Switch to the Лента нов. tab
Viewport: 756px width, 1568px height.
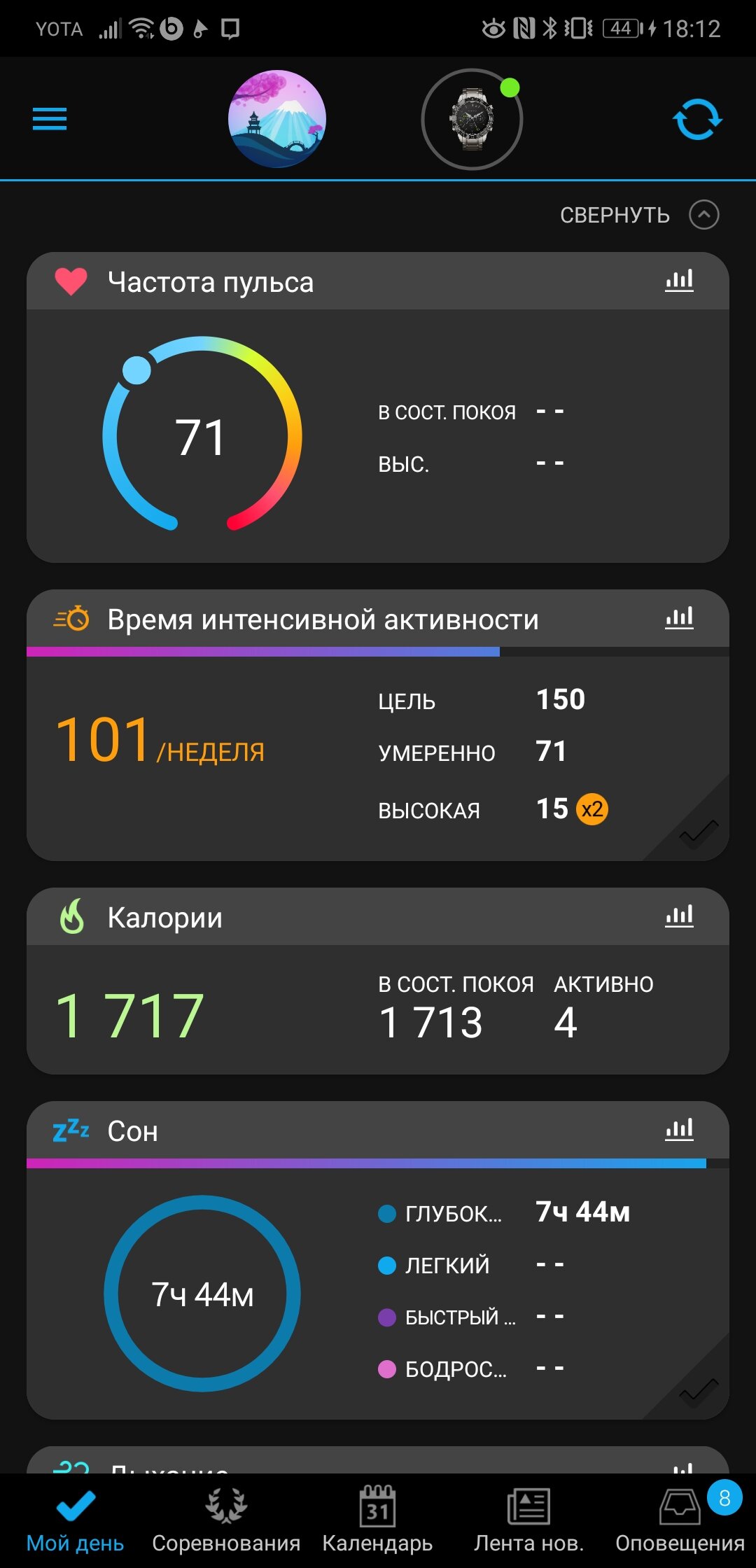tap(528, 1520)
